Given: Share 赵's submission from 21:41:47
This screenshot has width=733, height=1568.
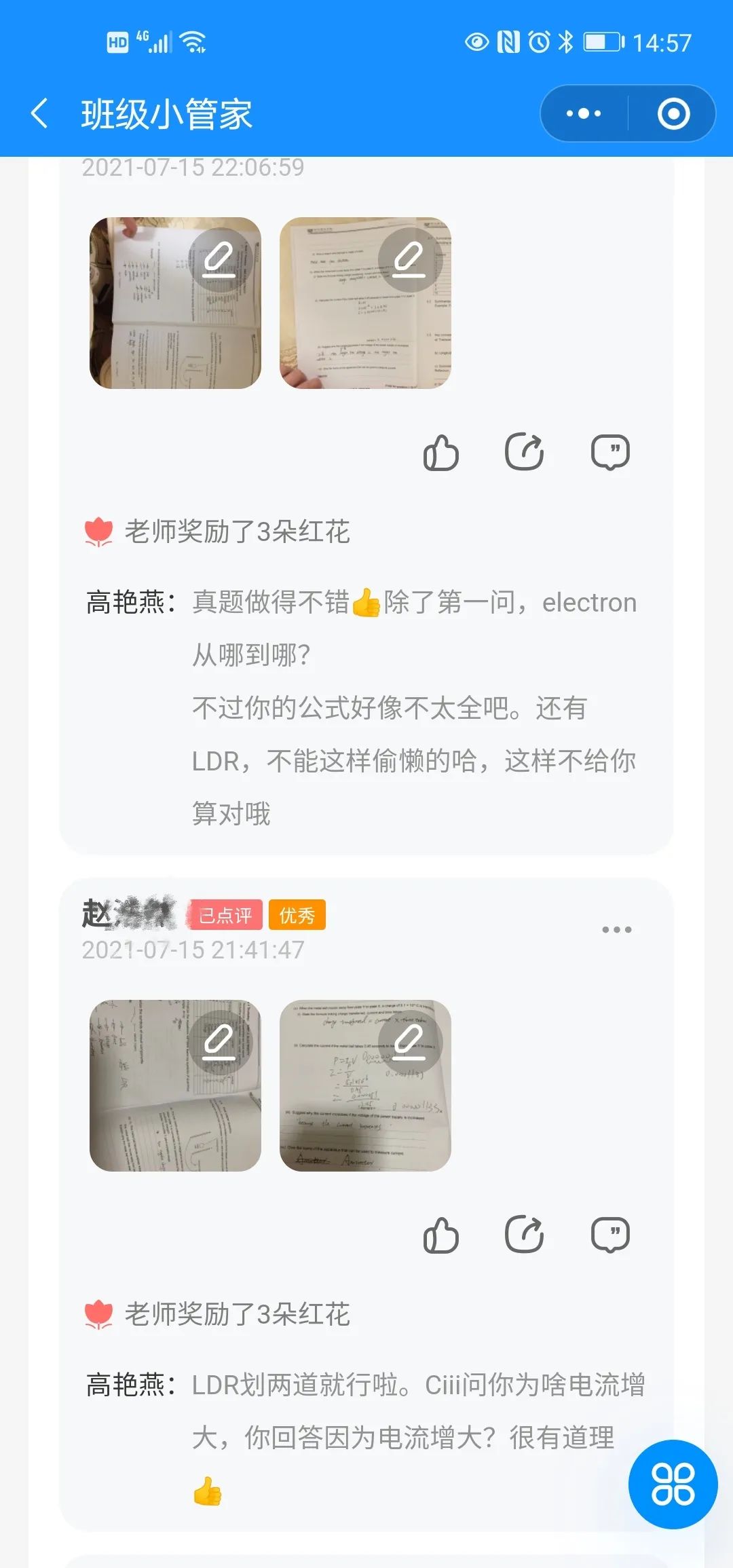Looking at the screenshot, I should 525,1235.
